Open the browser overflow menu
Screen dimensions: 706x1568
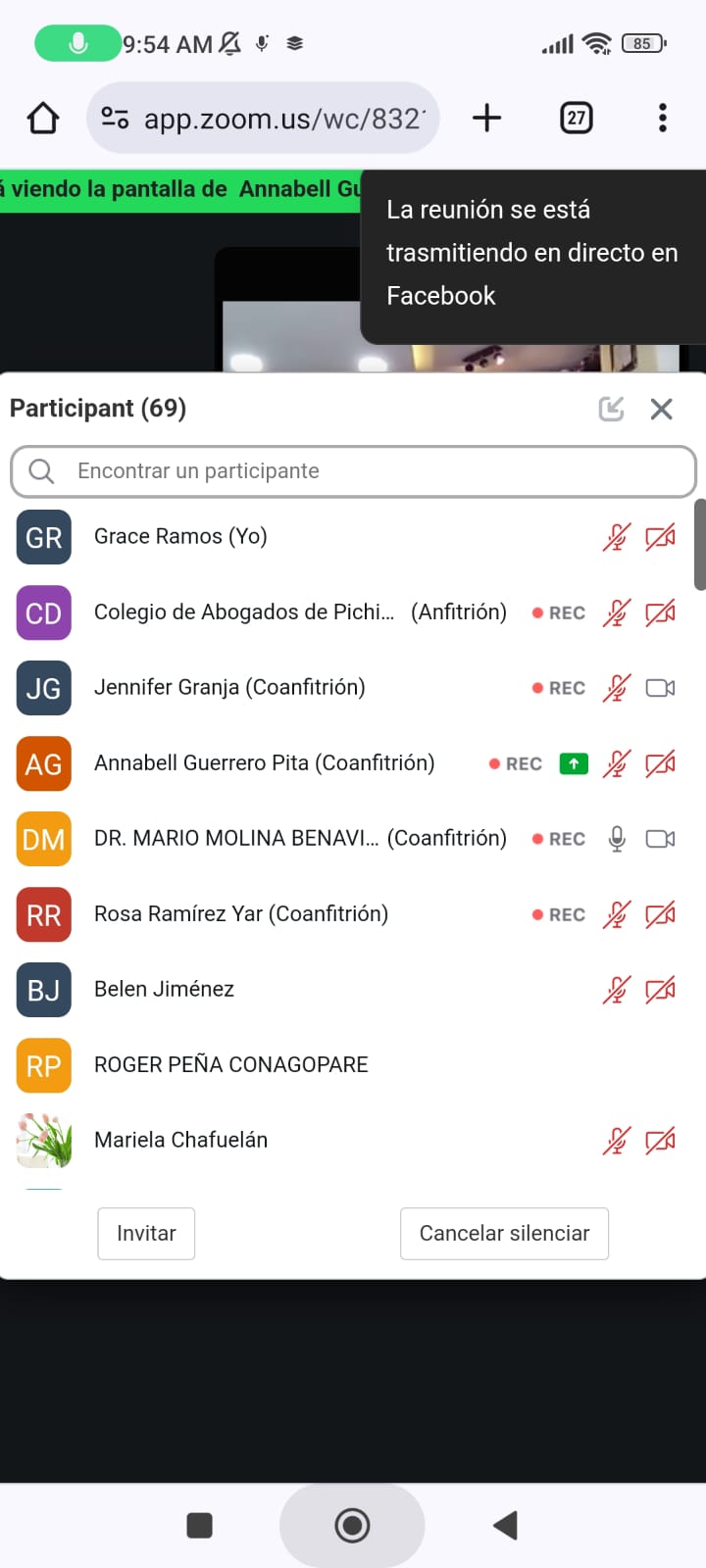click(663, 119)
